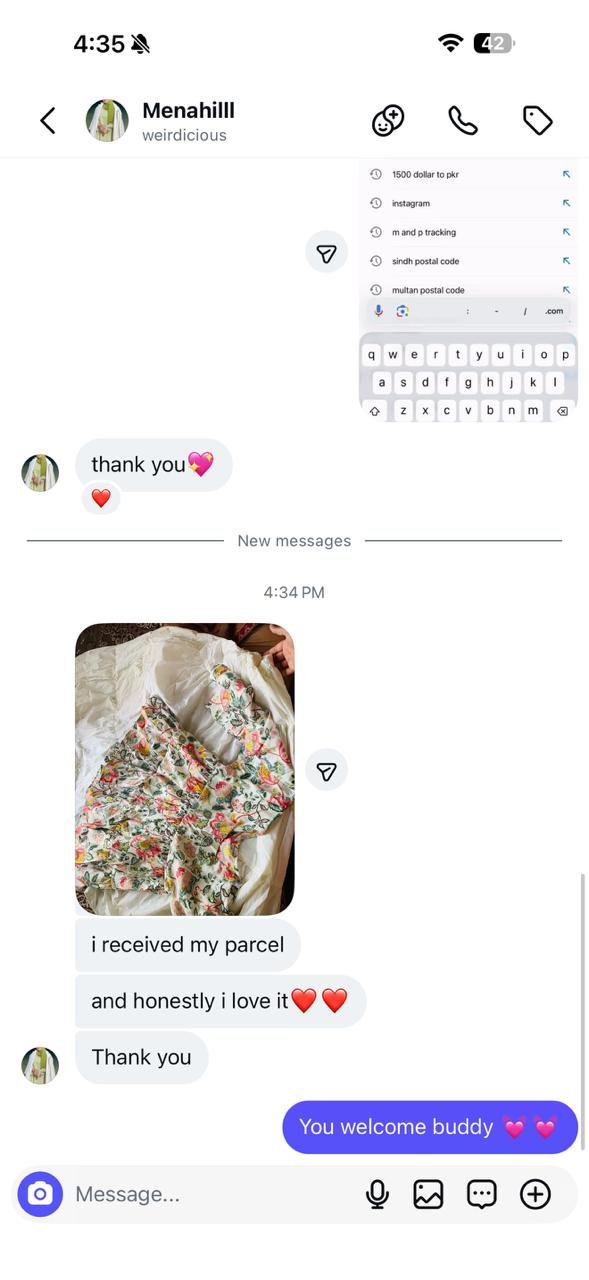Tap the avatar sticker icon in the header
The height and width of the screenshot is (1280, 589).
[x=388, y=121]
